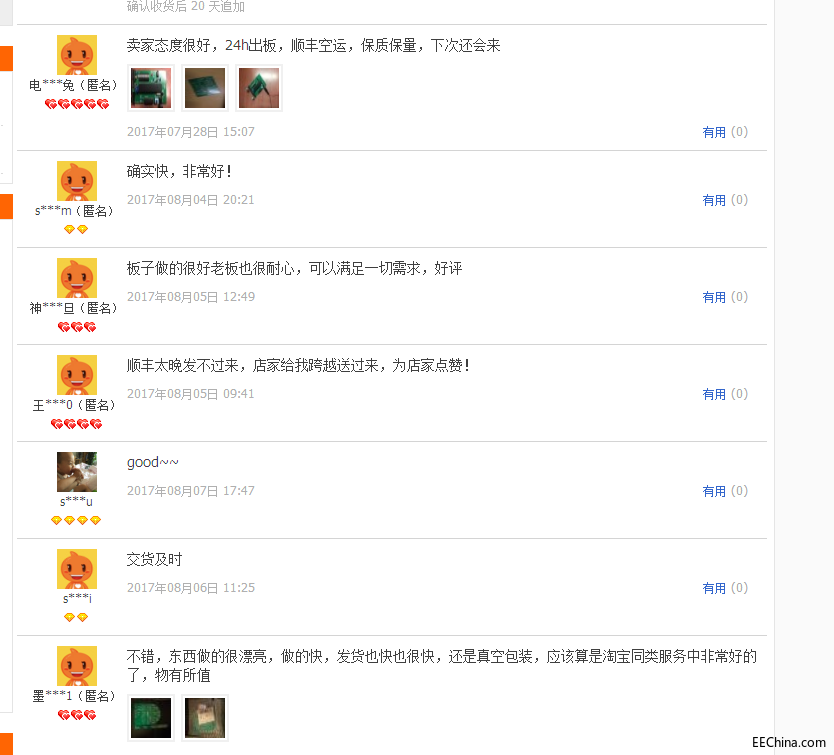Vote 有用 on 神***旦's review
The image size is (834, 755).
tap(714, 297)
